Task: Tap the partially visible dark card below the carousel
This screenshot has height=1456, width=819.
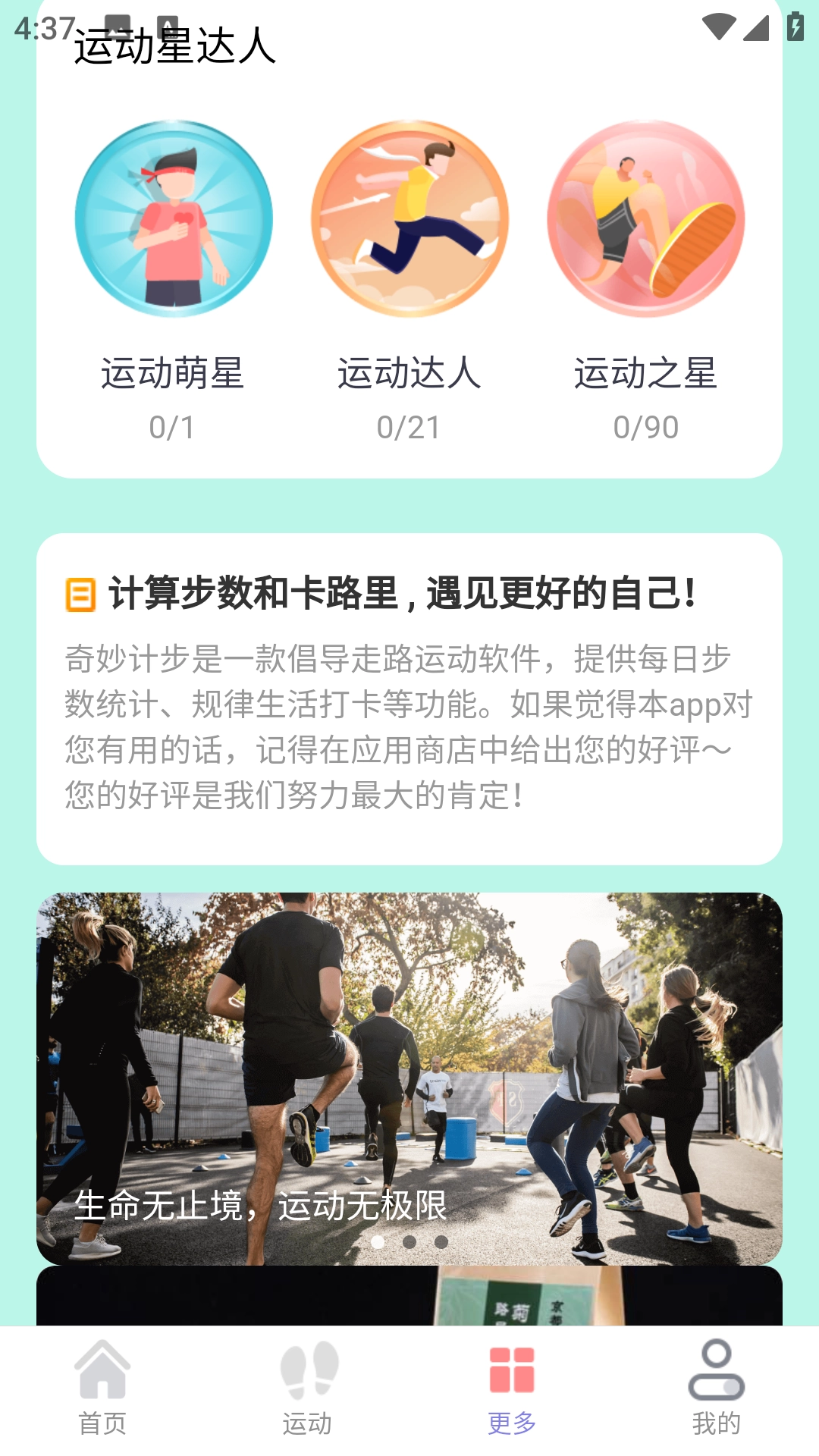Action: (x=409, y=1297)
